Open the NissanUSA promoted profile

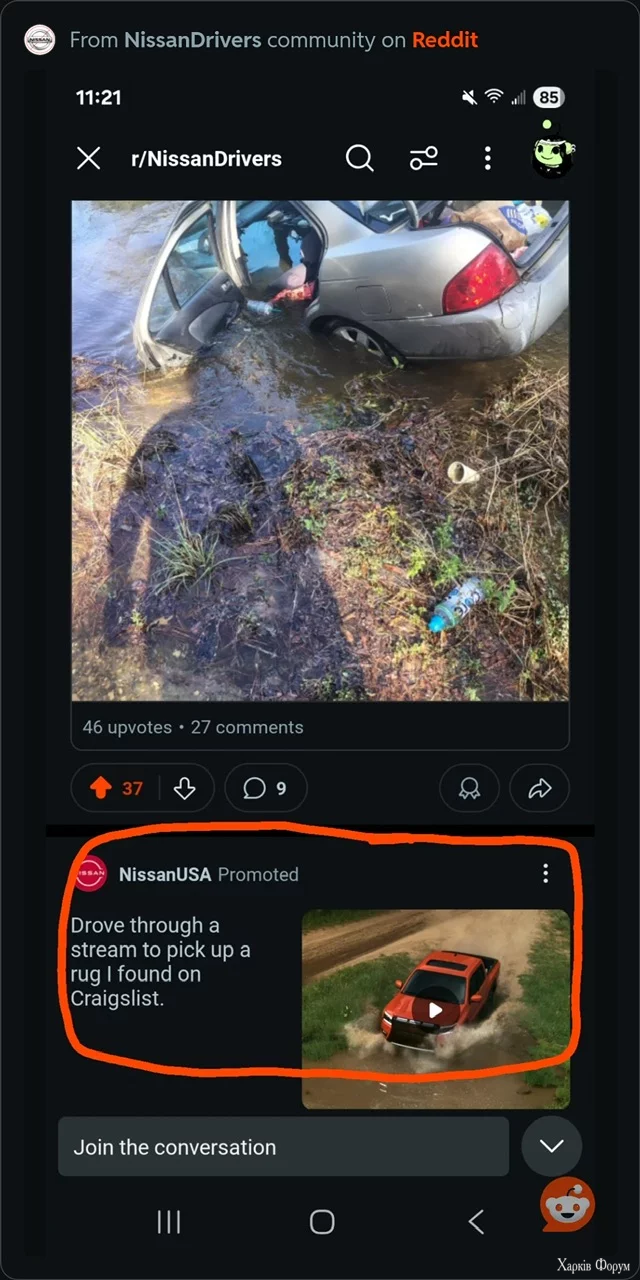point(164,874)
